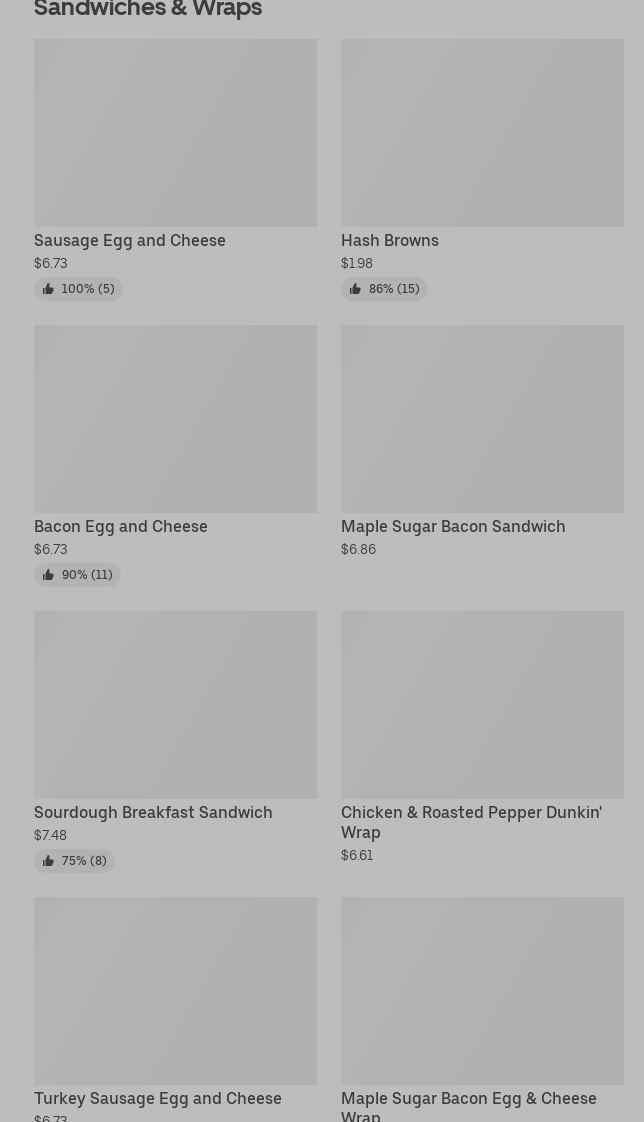644x1122 pixels.
Task: View Maple Sugar Bacon Egg & Cheese Wrap
Action: [482, 991]
